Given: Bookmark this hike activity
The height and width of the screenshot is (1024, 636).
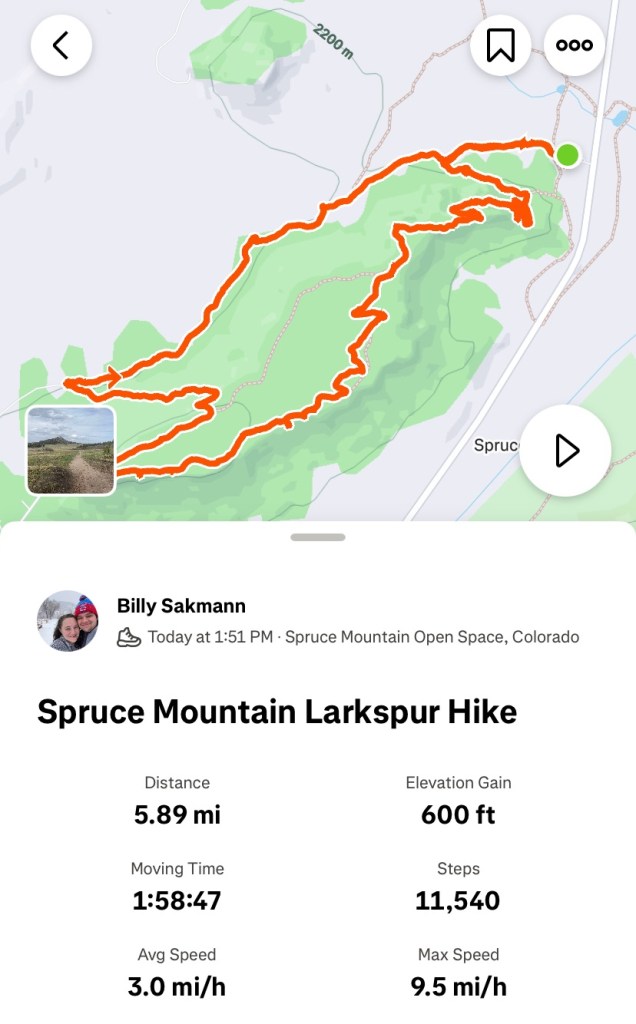Looking at the screenshot, I should click(x=500, y=45).
